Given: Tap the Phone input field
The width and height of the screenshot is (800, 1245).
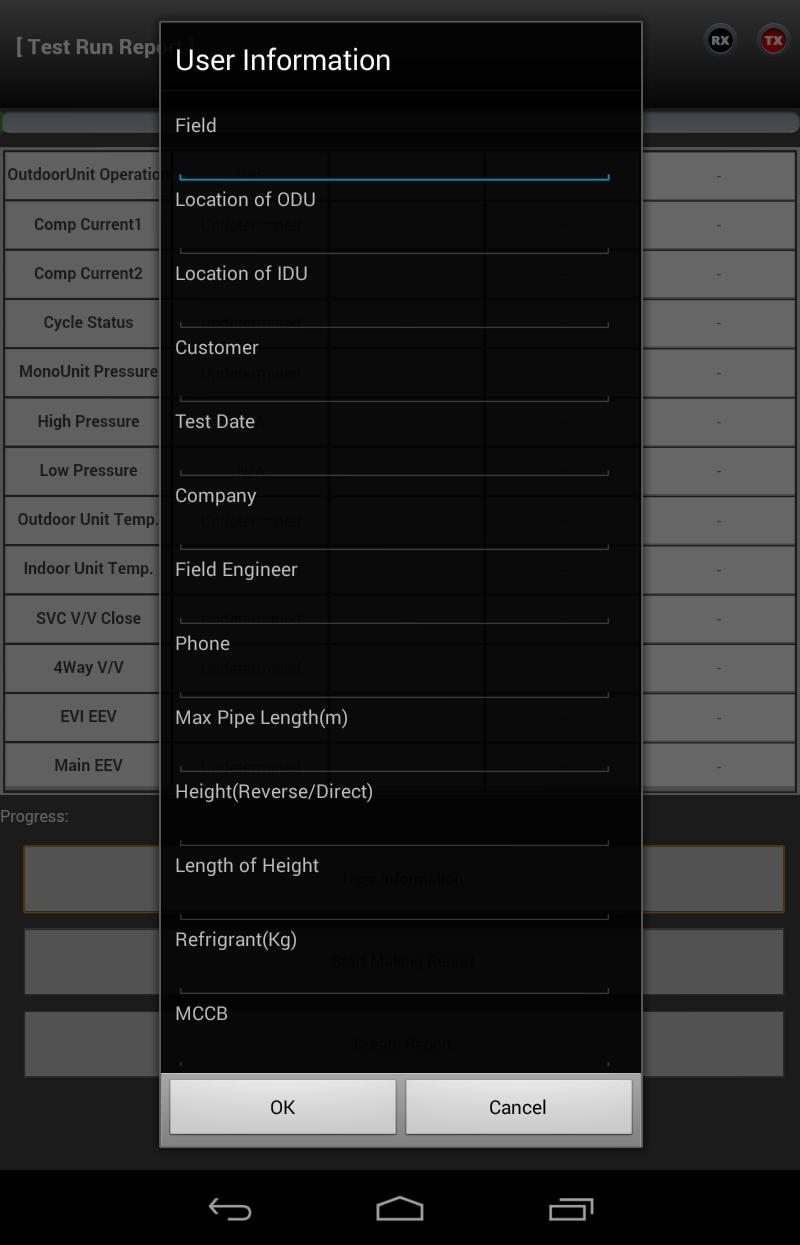Looking at the screenshot, I should click(x=394, y=680).
